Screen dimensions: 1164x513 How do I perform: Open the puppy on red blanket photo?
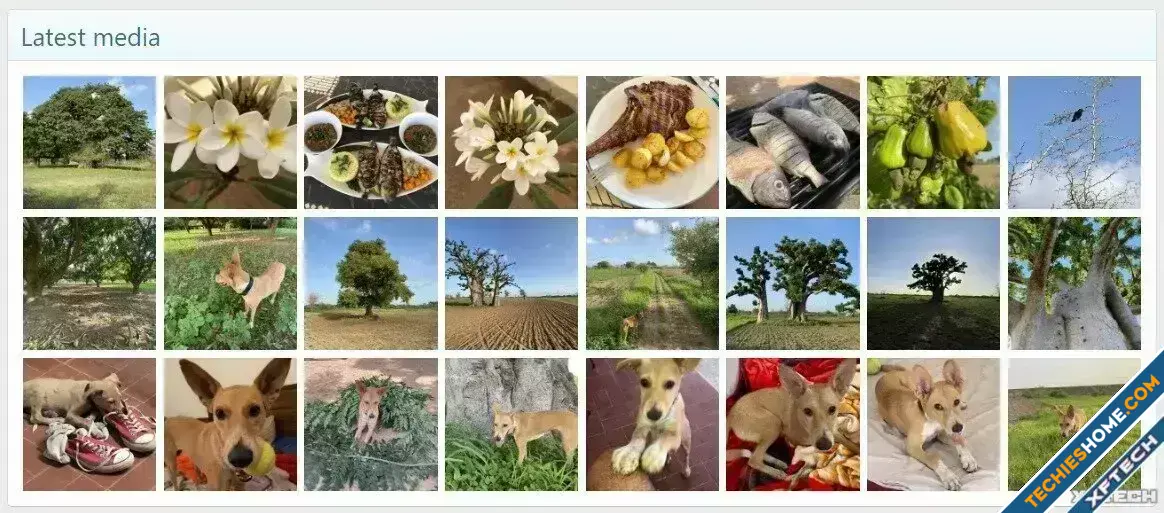793,424
